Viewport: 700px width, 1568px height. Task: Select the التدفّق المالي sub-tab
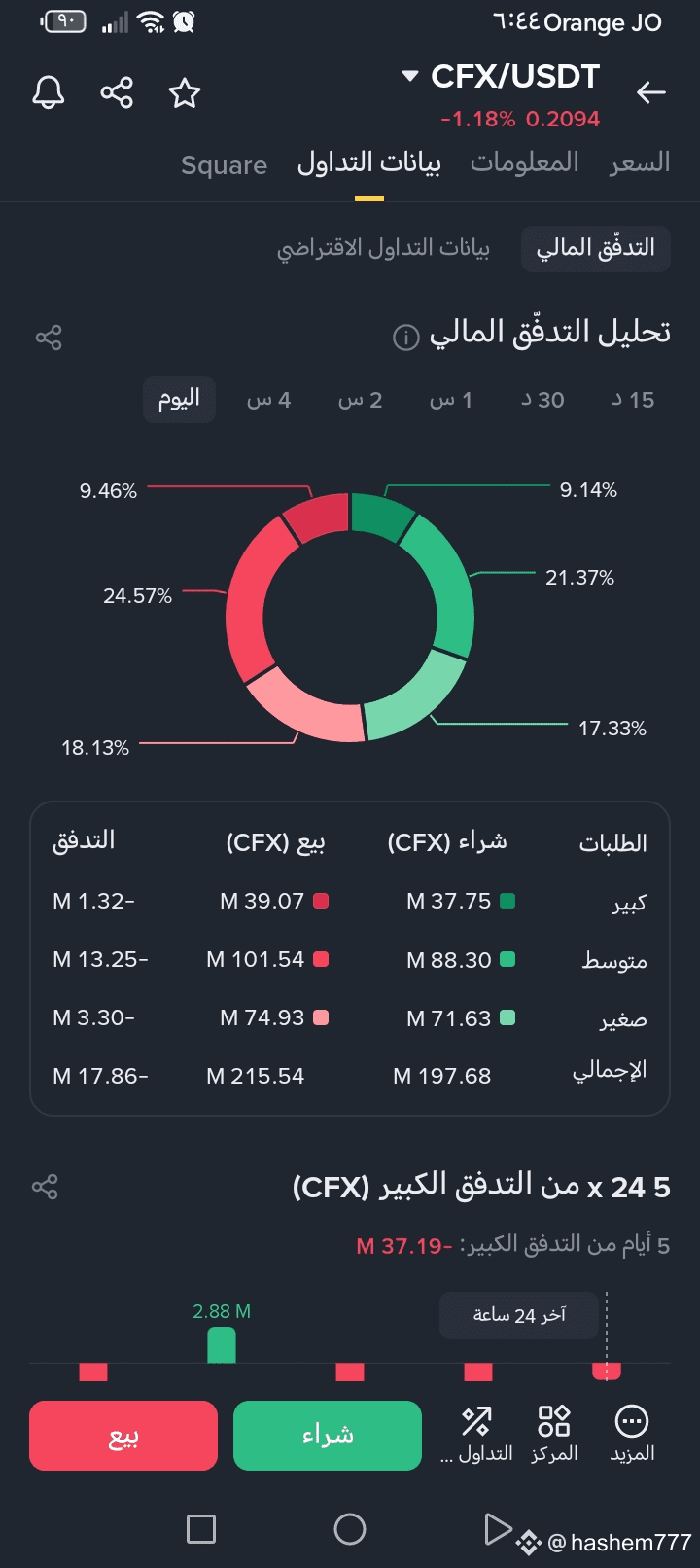pos(596,248)
